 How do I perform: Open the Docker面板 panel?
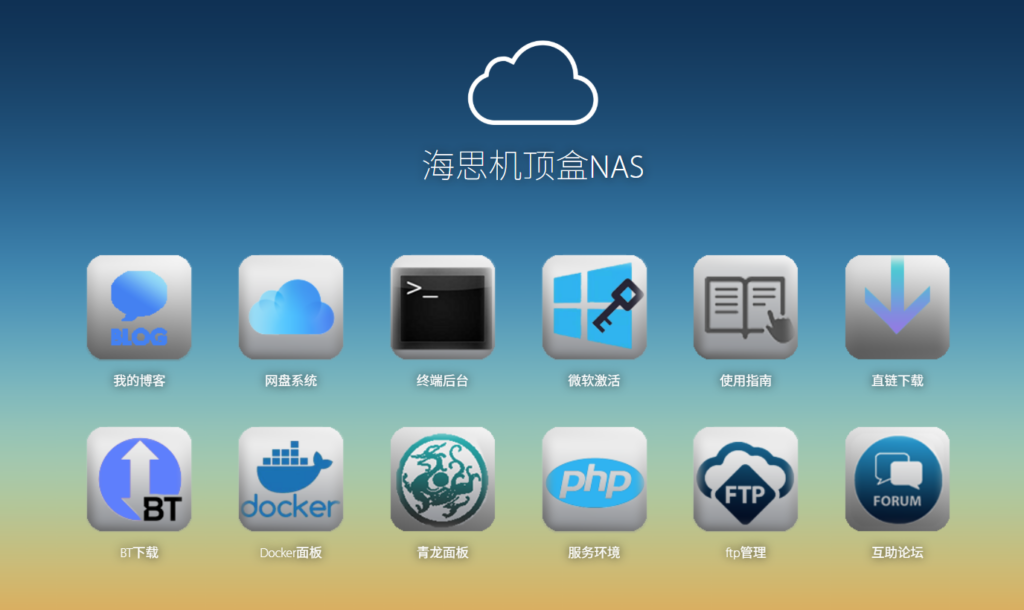click(x=291, y=479)
